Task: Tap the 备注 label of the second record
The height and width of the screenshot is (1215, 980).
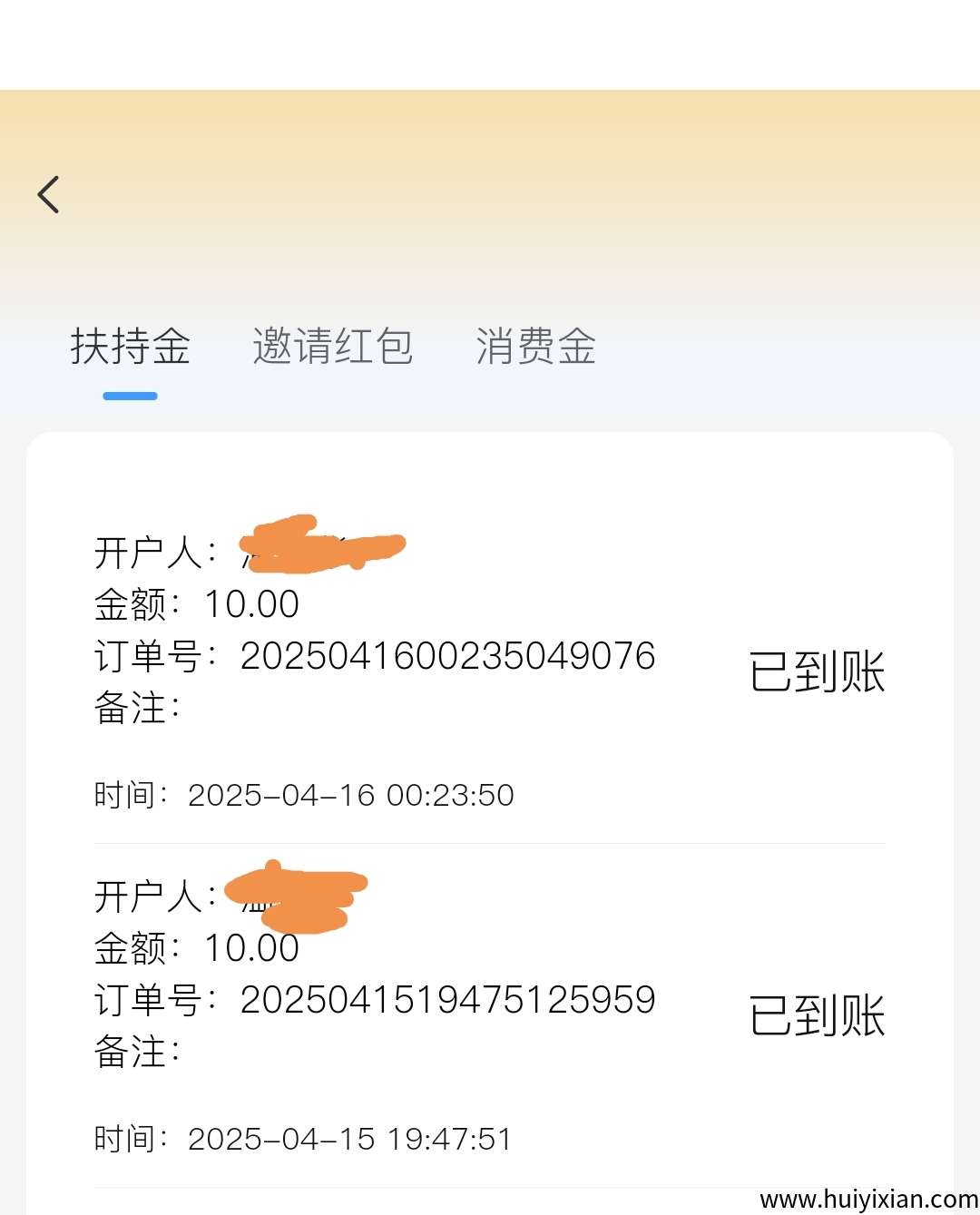Action: (136, 1053)
